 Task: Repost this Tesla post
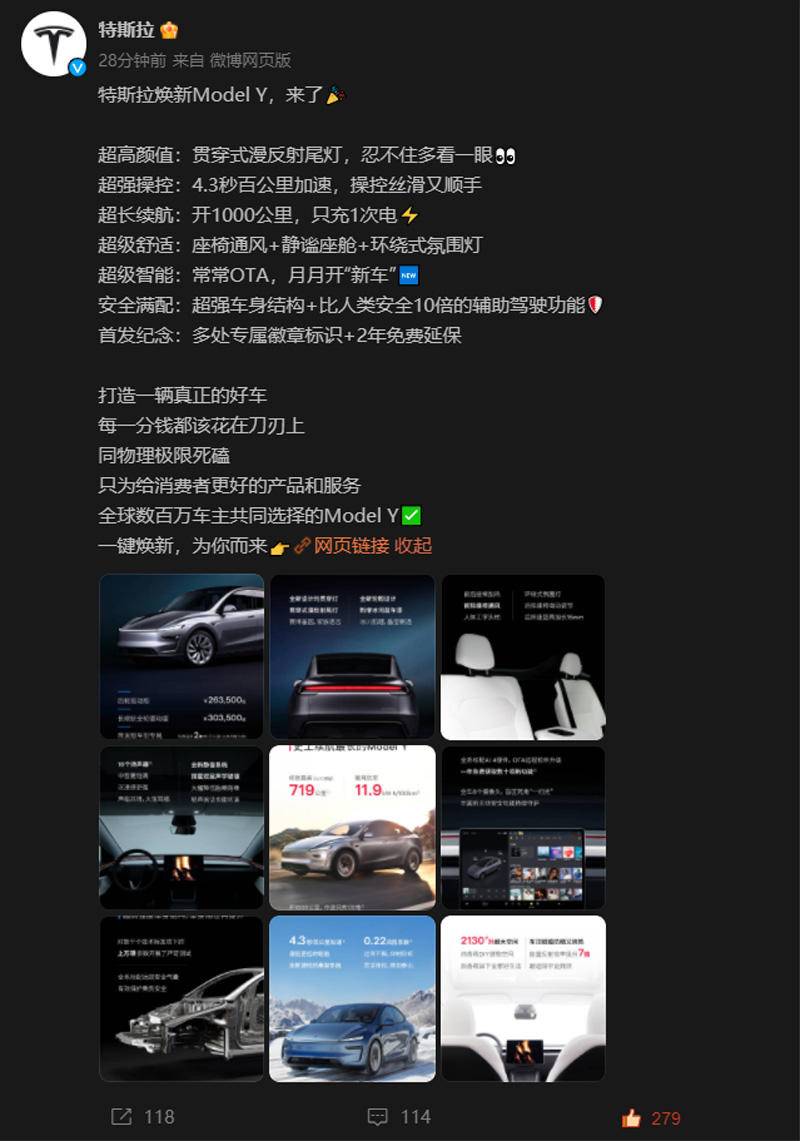(144, 1116)
